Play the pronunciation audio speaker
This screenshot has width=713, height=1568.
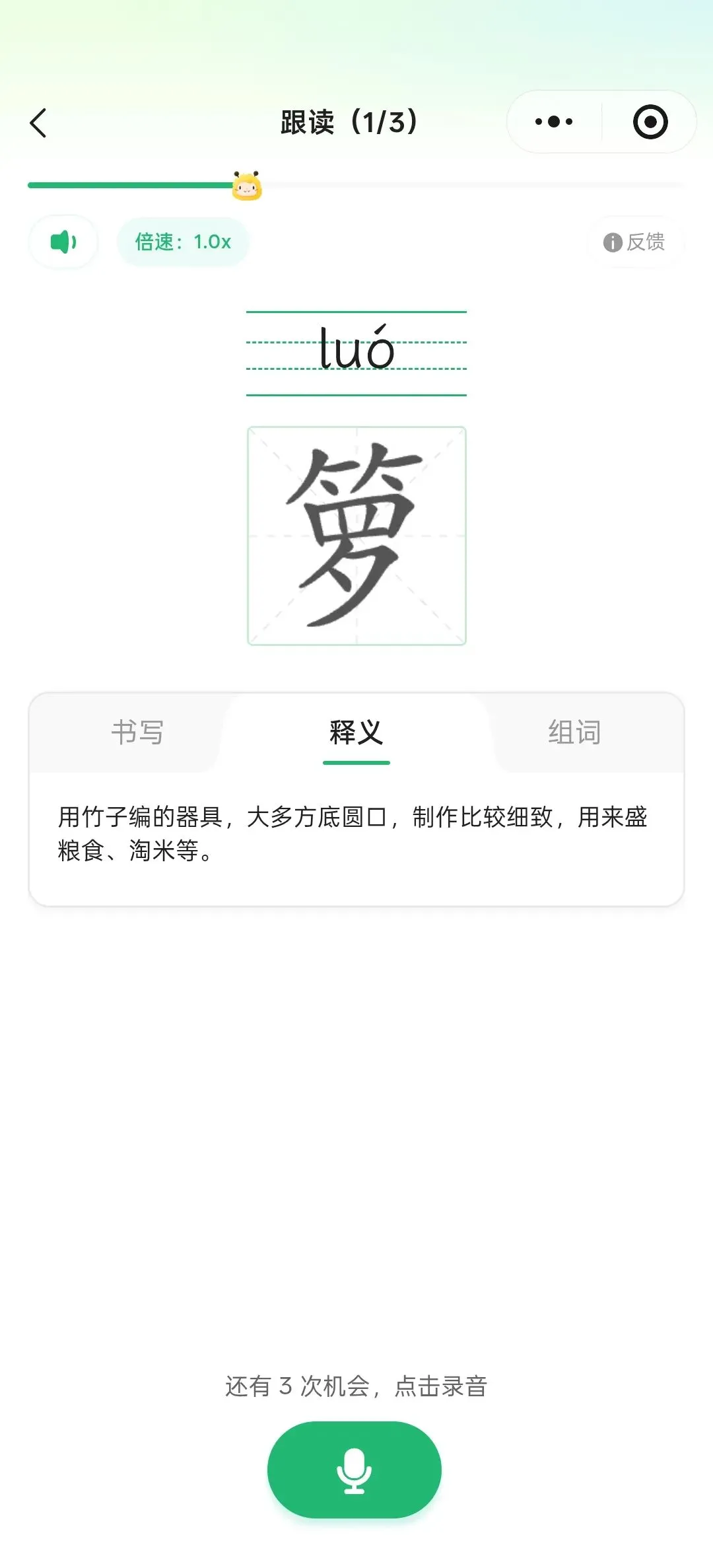pos(63,242)
